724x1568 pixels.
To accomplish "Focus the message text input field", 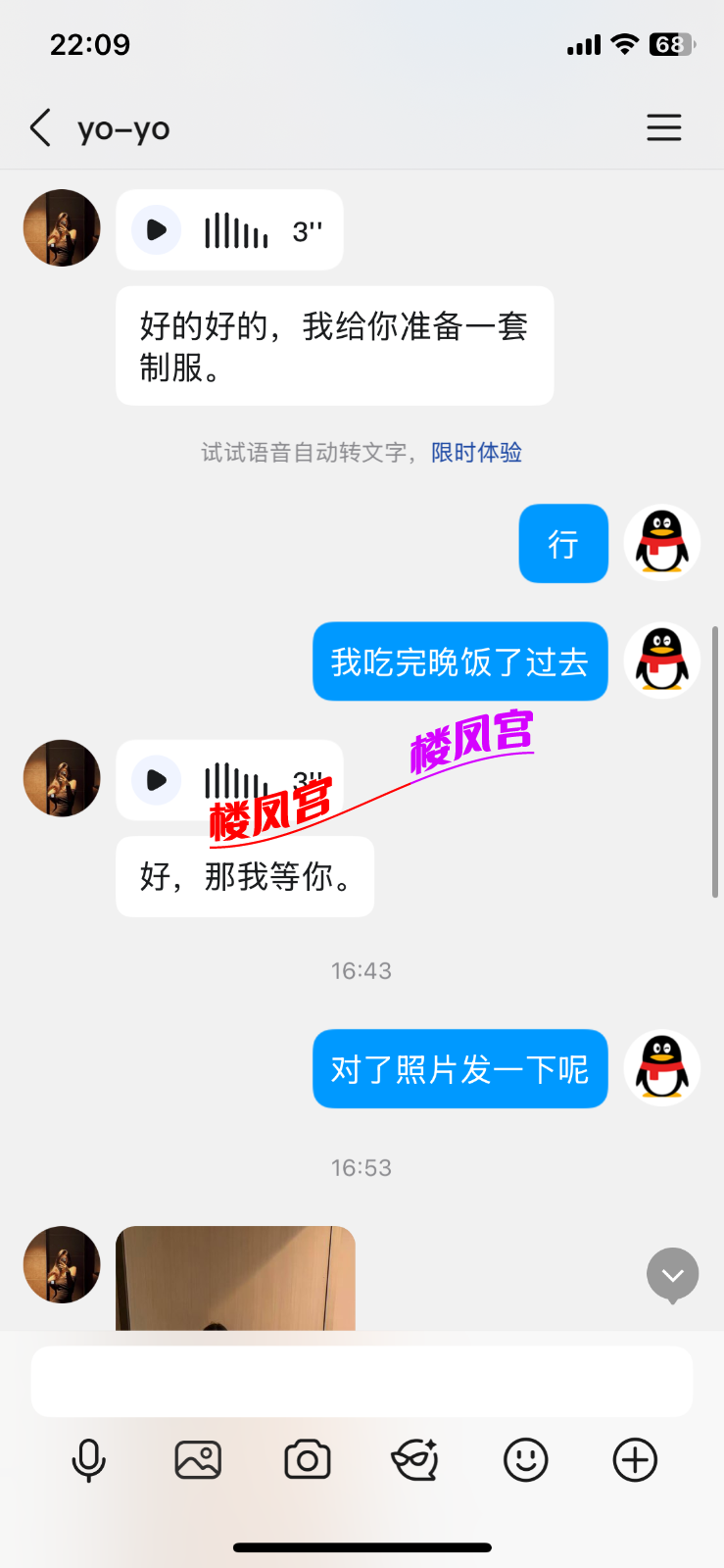I will 362,1381.
